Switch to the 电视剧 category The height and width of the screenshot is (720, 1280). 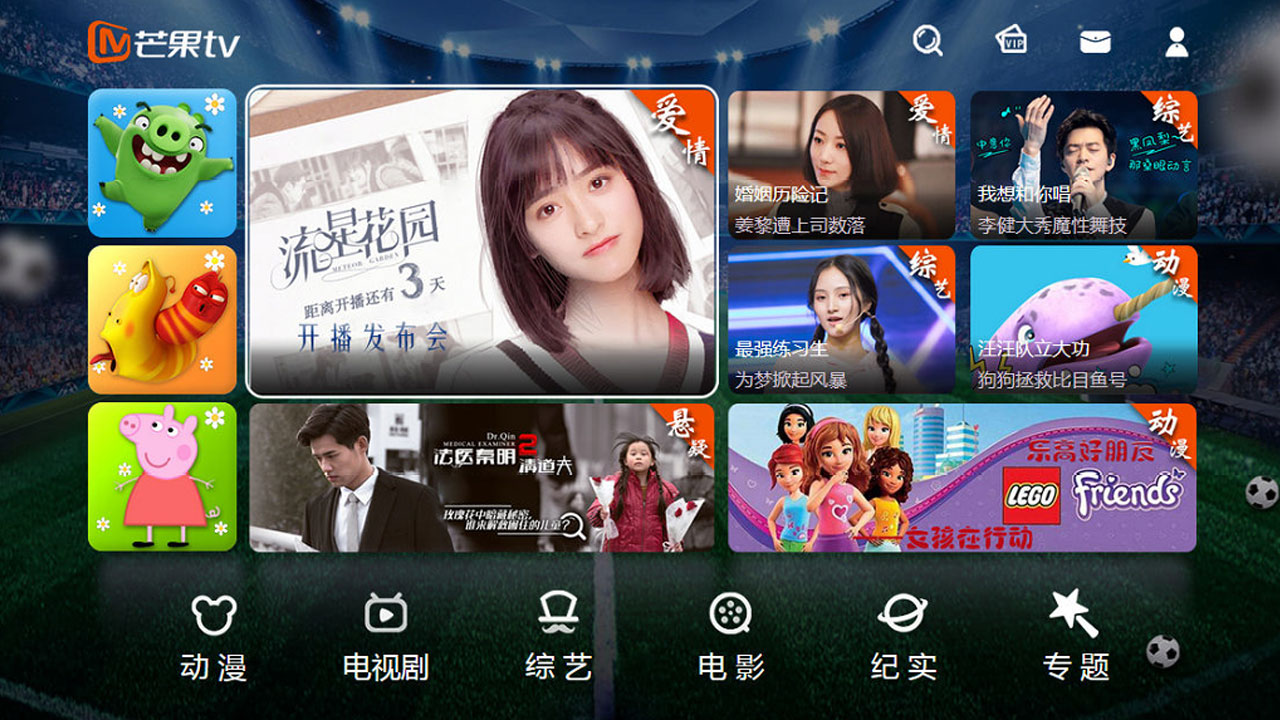pos(386,636)
